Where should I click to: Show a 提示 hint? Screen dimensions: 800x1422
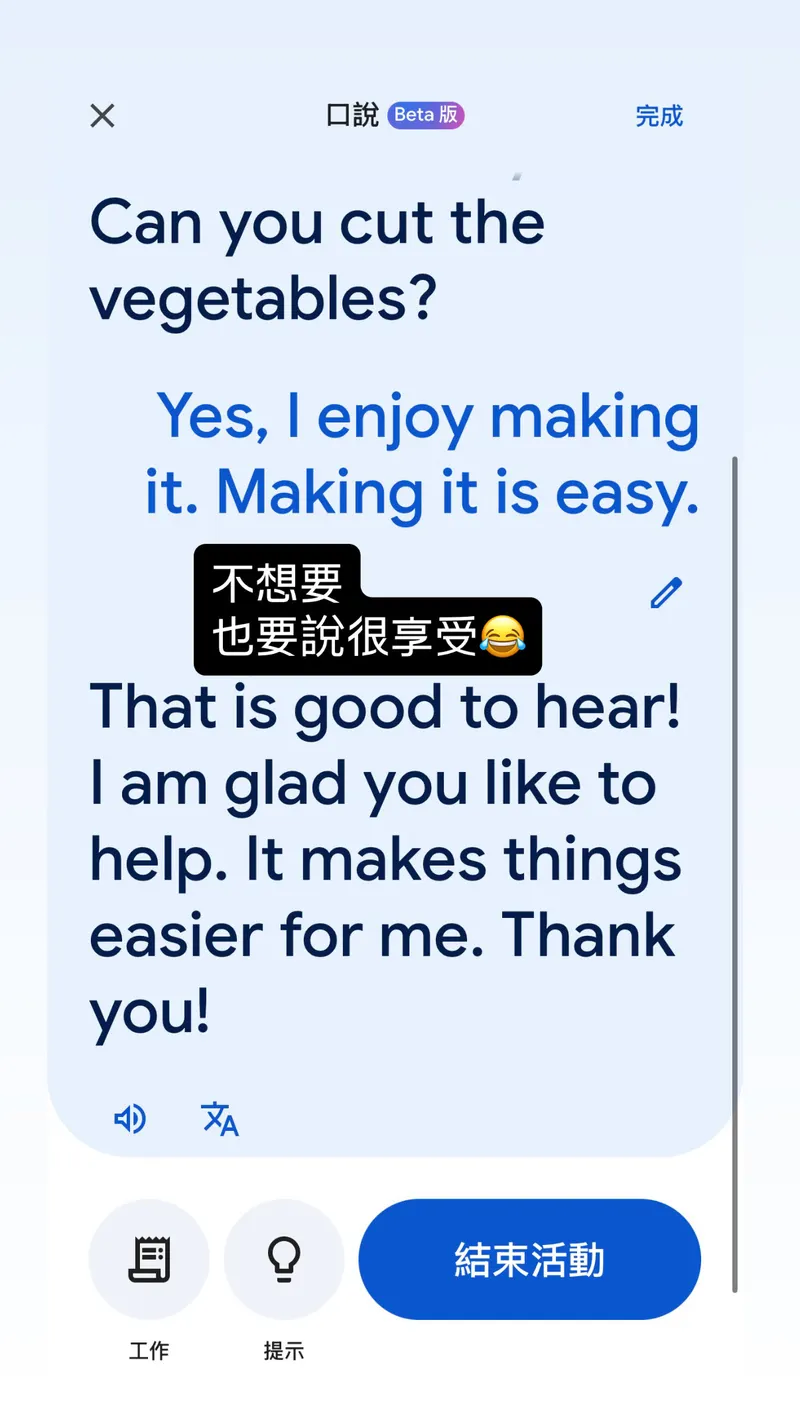click(284, 1259)
